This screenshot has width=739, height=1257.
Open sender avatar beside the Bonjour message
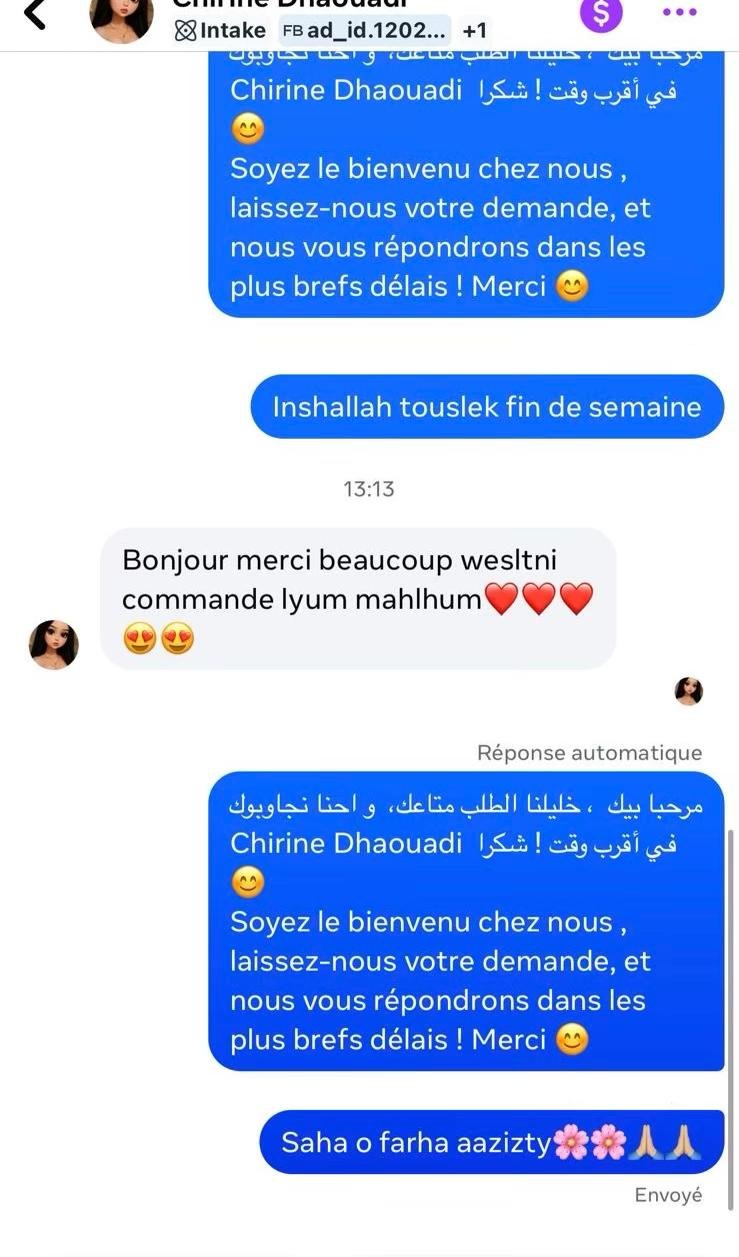tap(54, 644)
